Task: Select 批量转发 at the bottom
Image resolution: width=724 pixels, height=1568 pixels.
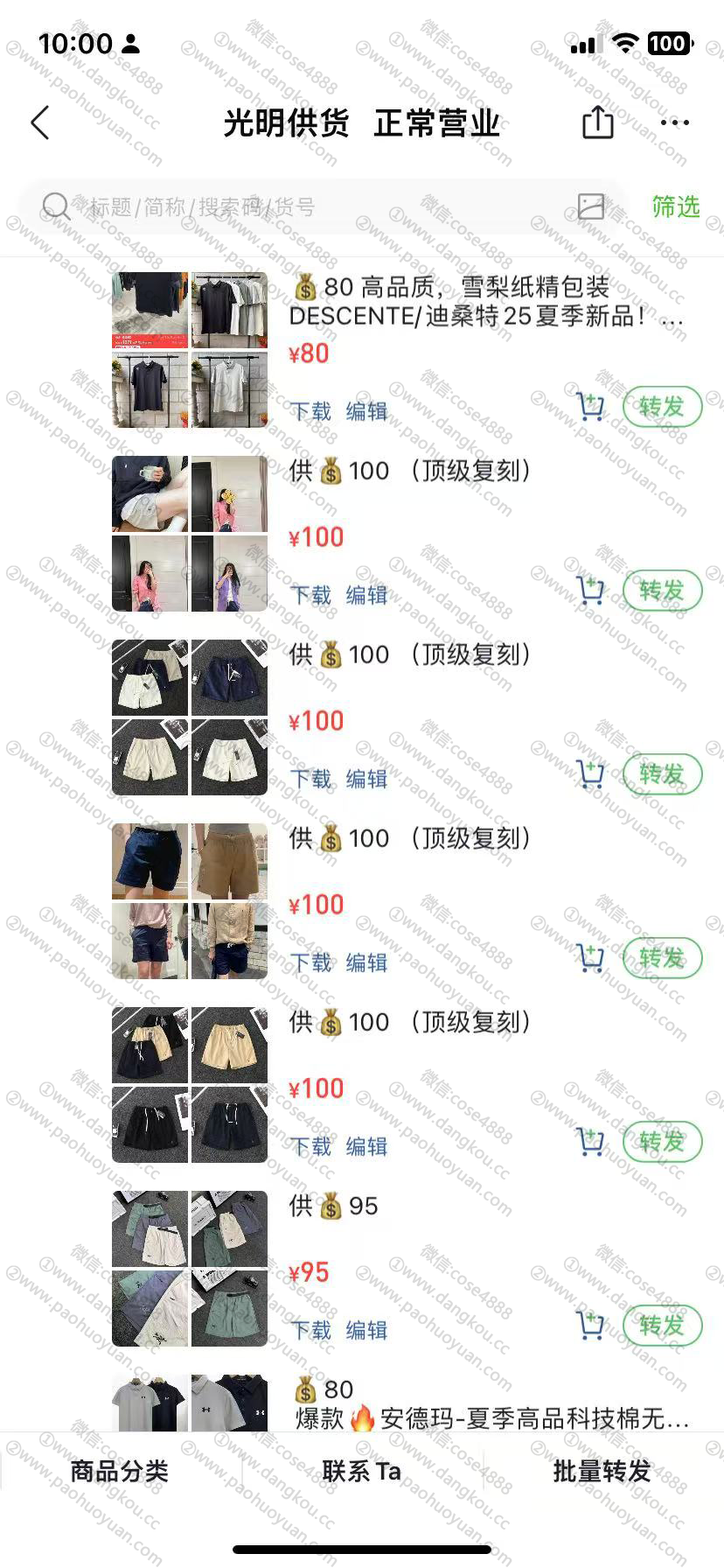Action: pyautogui.click(x=602, y=1471)
